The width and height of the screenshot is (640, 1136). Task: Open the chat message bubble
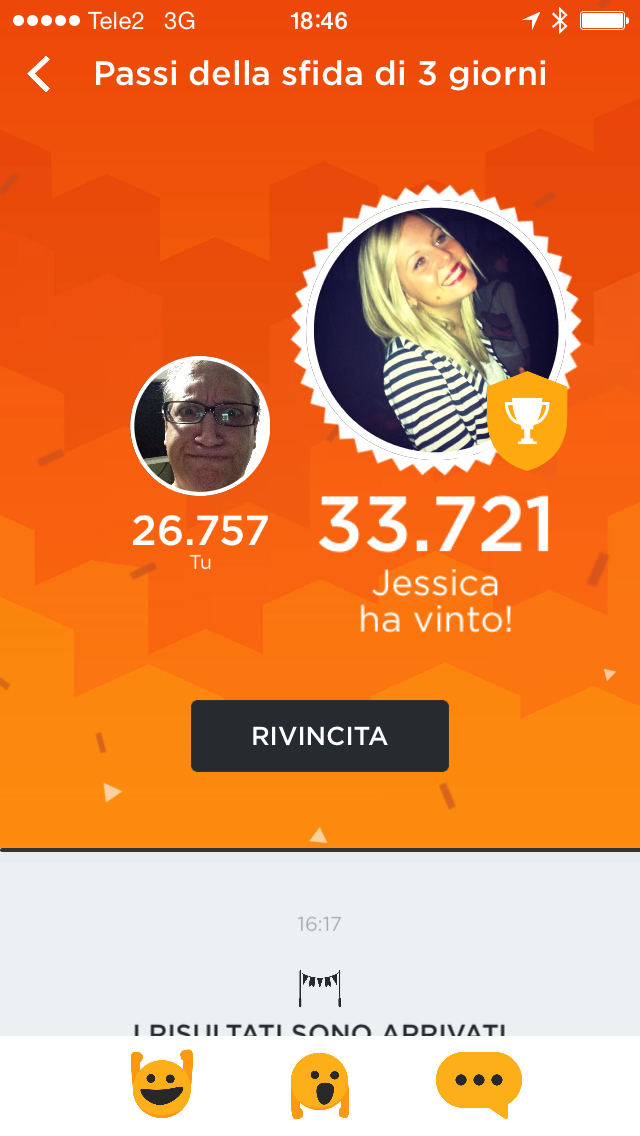coord(479,1084)
